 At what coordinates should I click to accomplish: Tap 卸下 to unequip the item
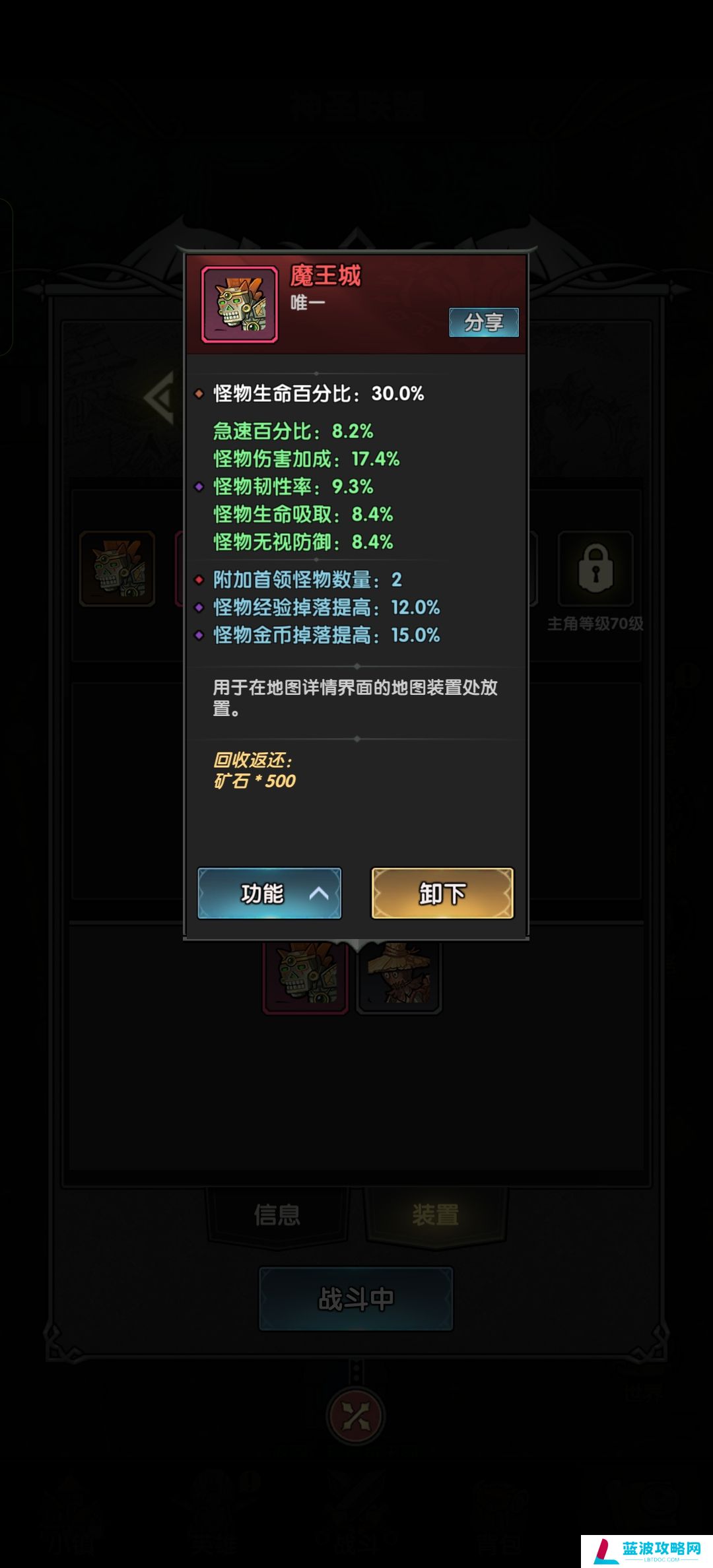pos(442,893)
